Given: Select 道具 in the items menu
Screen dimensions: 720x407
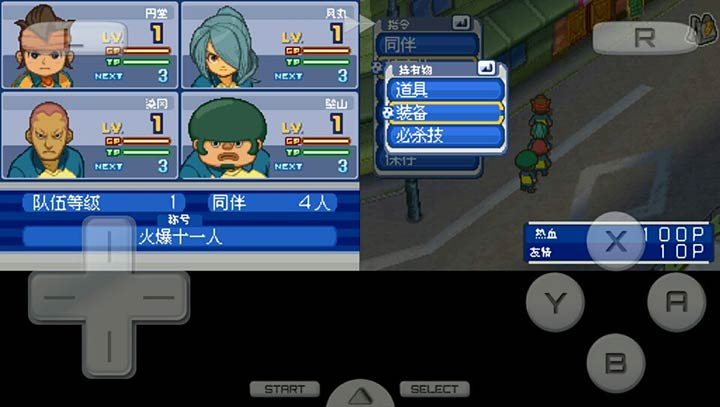Looking at the screenshot, I should (x=443, y=90).
